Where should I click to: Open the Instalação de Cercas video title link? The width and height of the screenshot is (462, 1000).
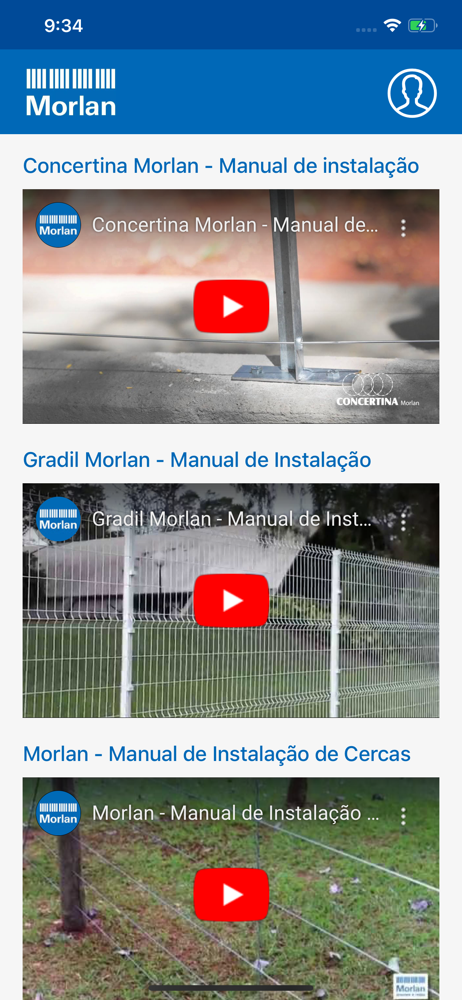pos(236,813)
